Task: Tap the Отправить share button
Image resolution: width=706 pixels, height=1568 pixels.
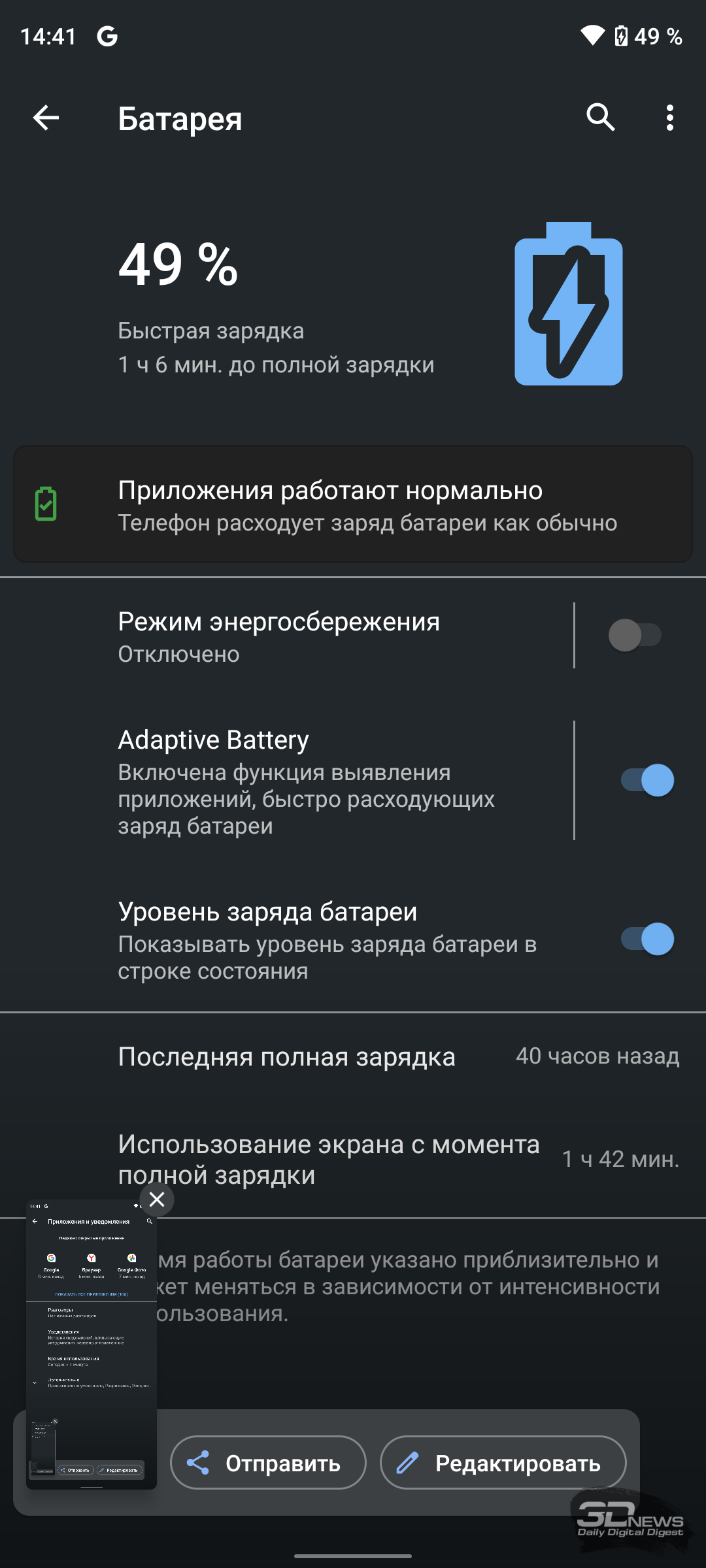Action: point(268,1463)
